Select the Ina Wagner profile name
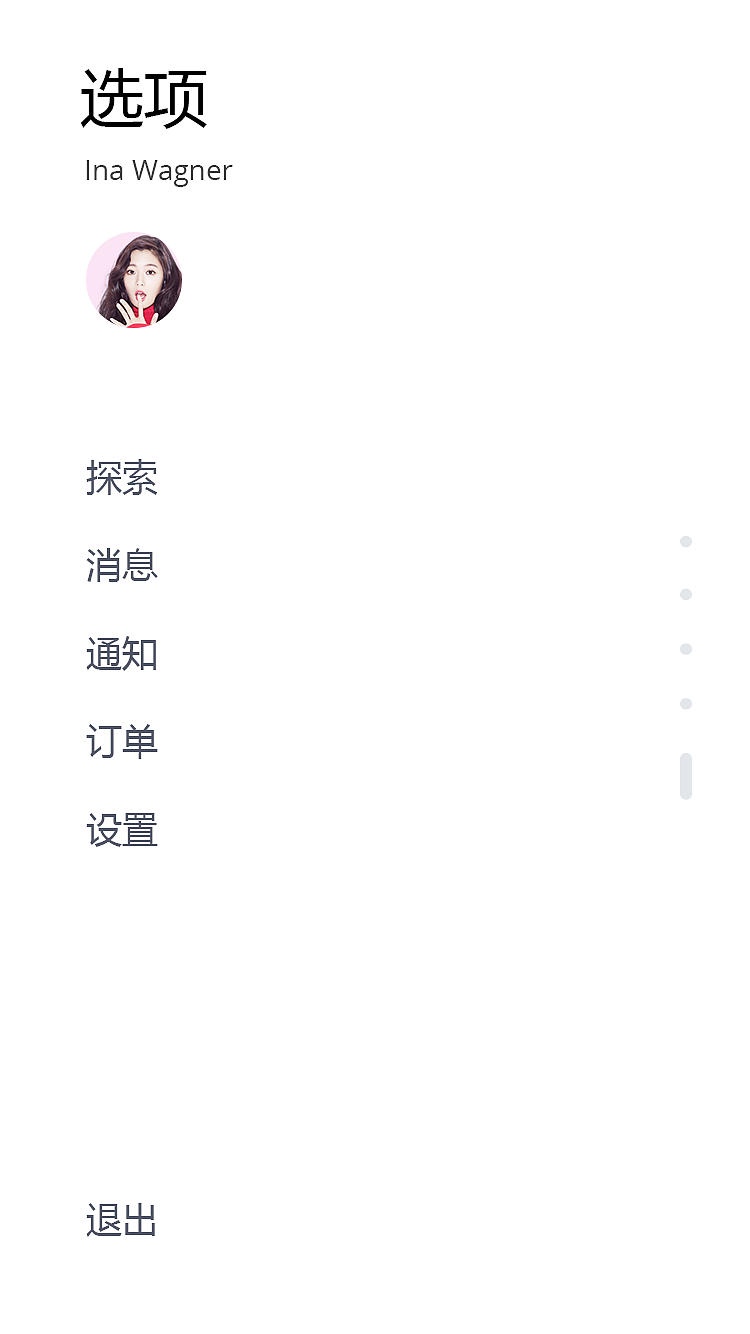The image size is (750, 1334). point(157,170)
